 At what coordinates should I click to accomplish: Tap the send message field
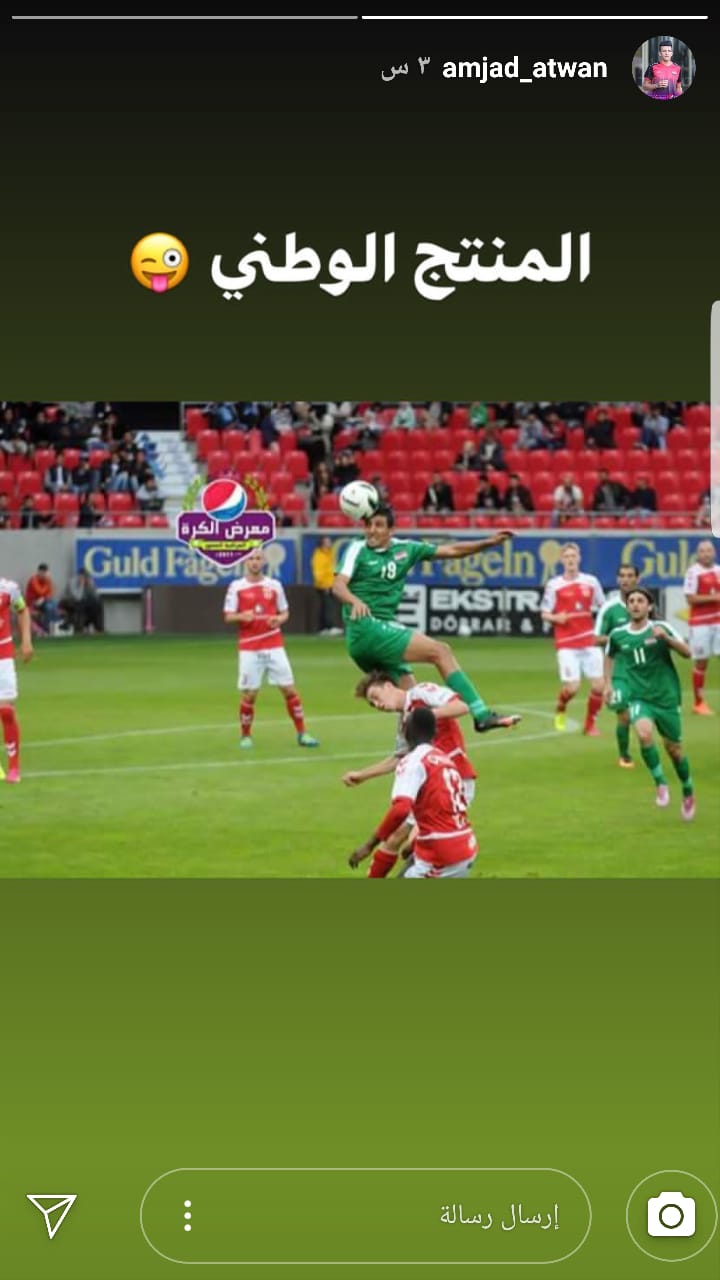click(x=366, y=1216)
